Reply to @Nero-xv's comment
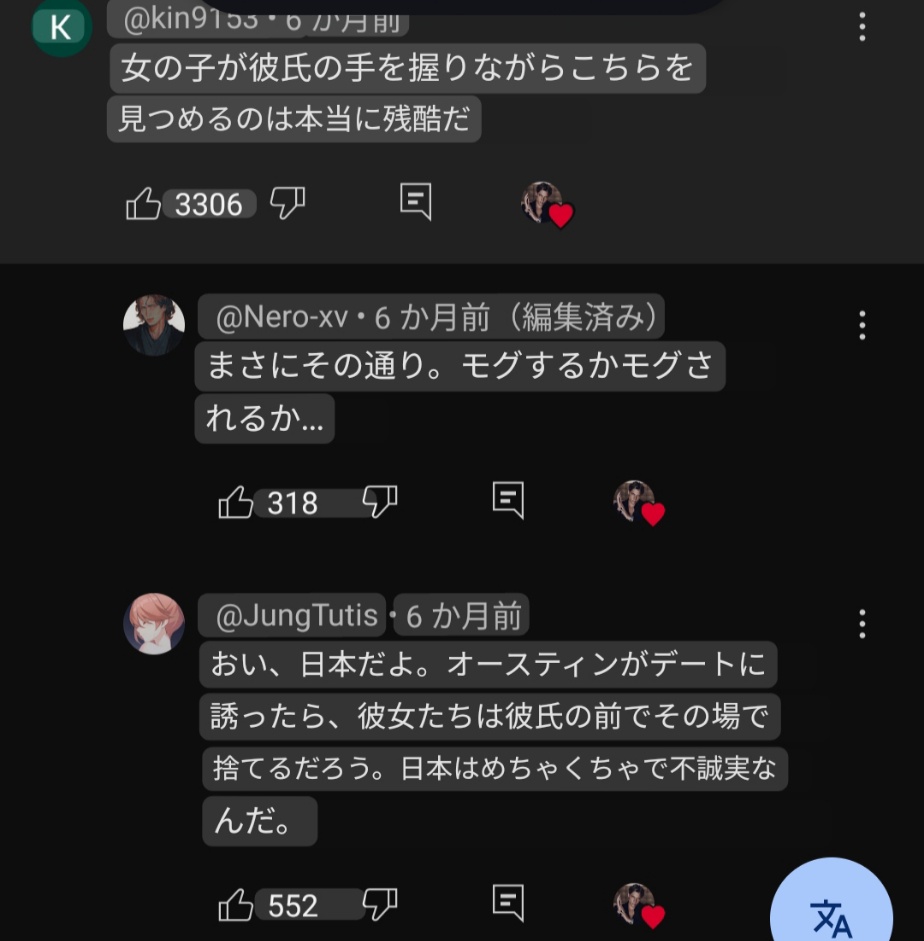This screenshot has height=941, width=924. click(508, 500)
